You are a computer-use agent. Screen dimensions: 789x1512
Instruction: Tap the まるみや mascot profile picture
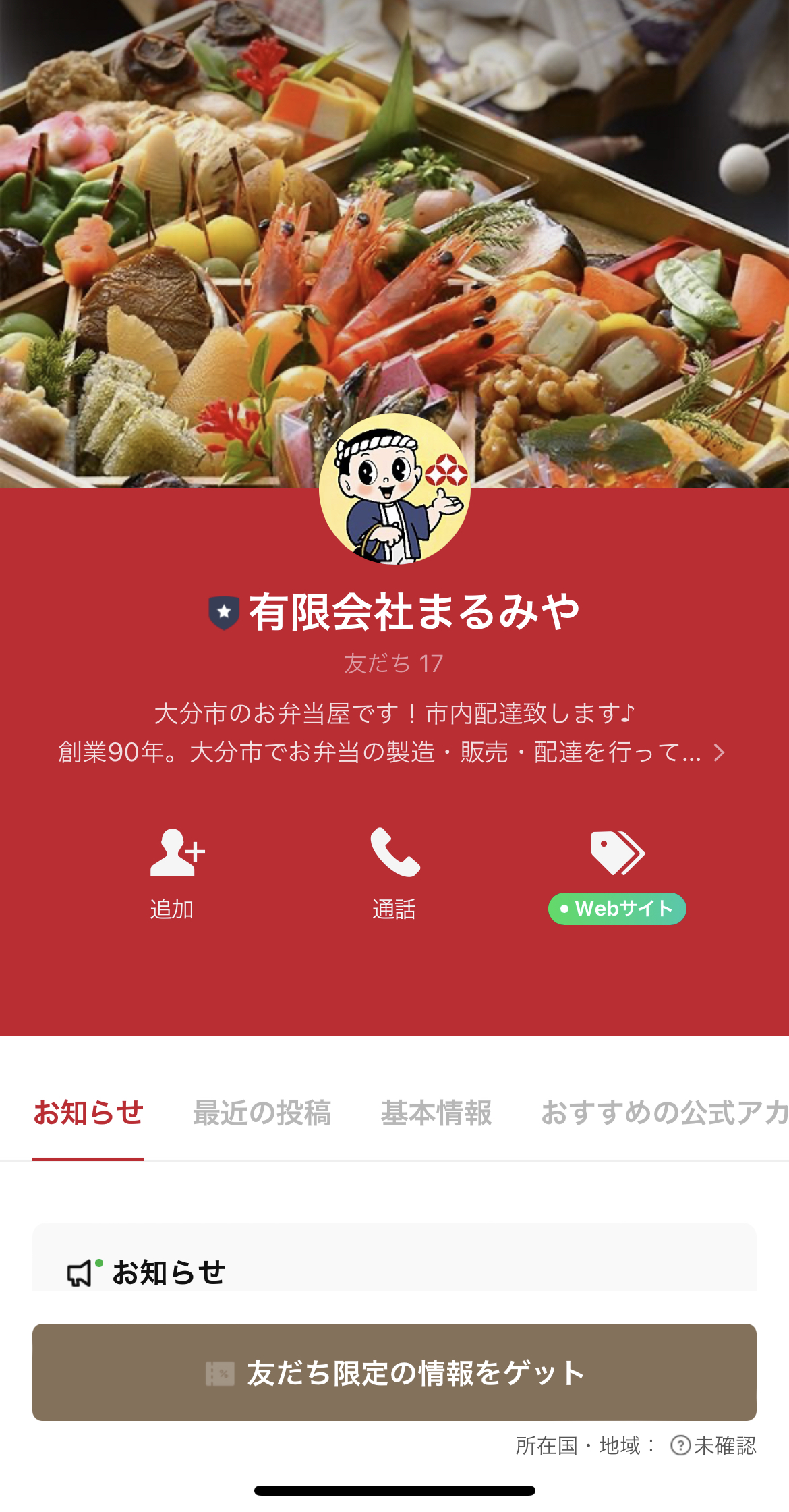coord(394,488)
